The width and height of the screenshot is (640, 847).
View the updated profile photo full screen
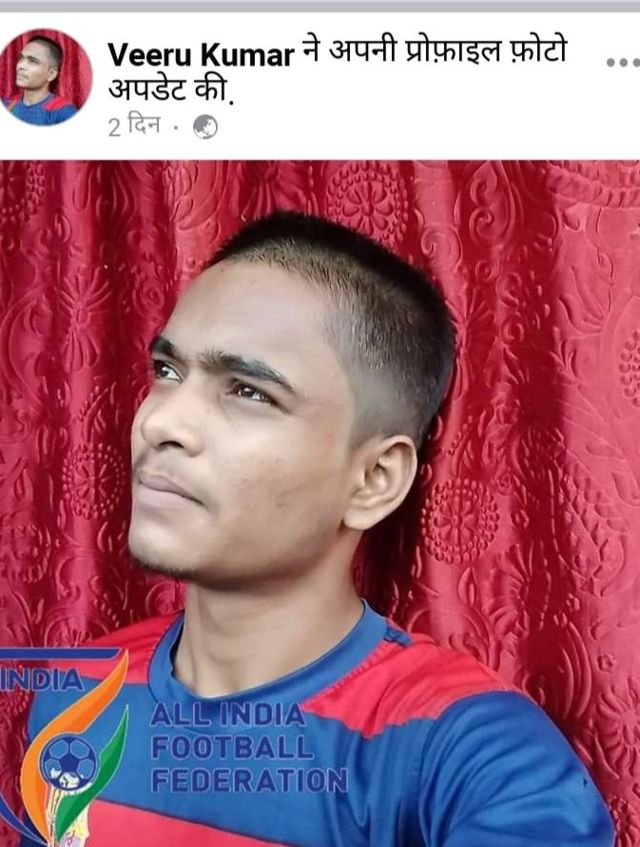[320, 500]
